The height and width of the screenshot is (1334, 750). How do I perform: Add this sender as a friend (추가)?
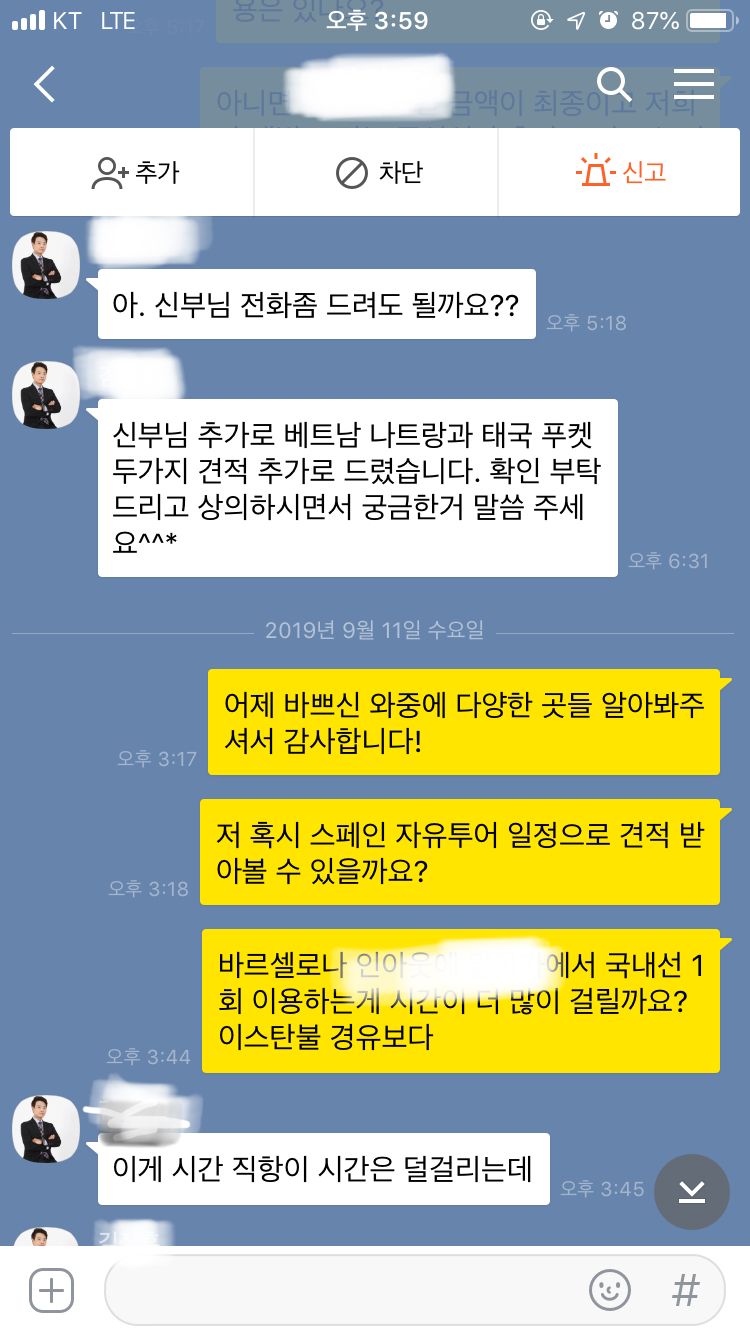pyautogui.click(x=133, y=173)
